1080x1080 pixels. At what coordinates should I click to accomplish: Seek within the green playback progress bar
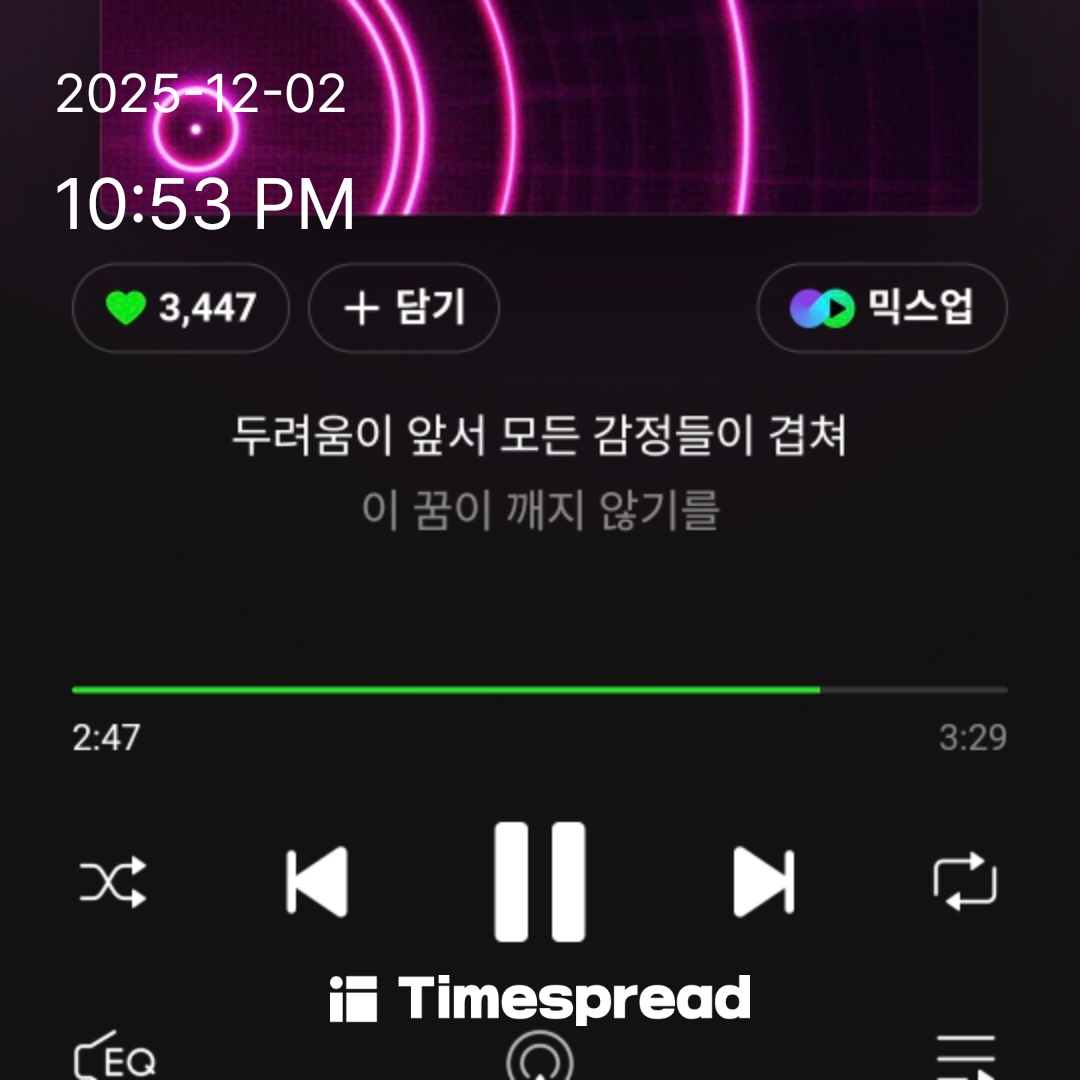[540, 690]
